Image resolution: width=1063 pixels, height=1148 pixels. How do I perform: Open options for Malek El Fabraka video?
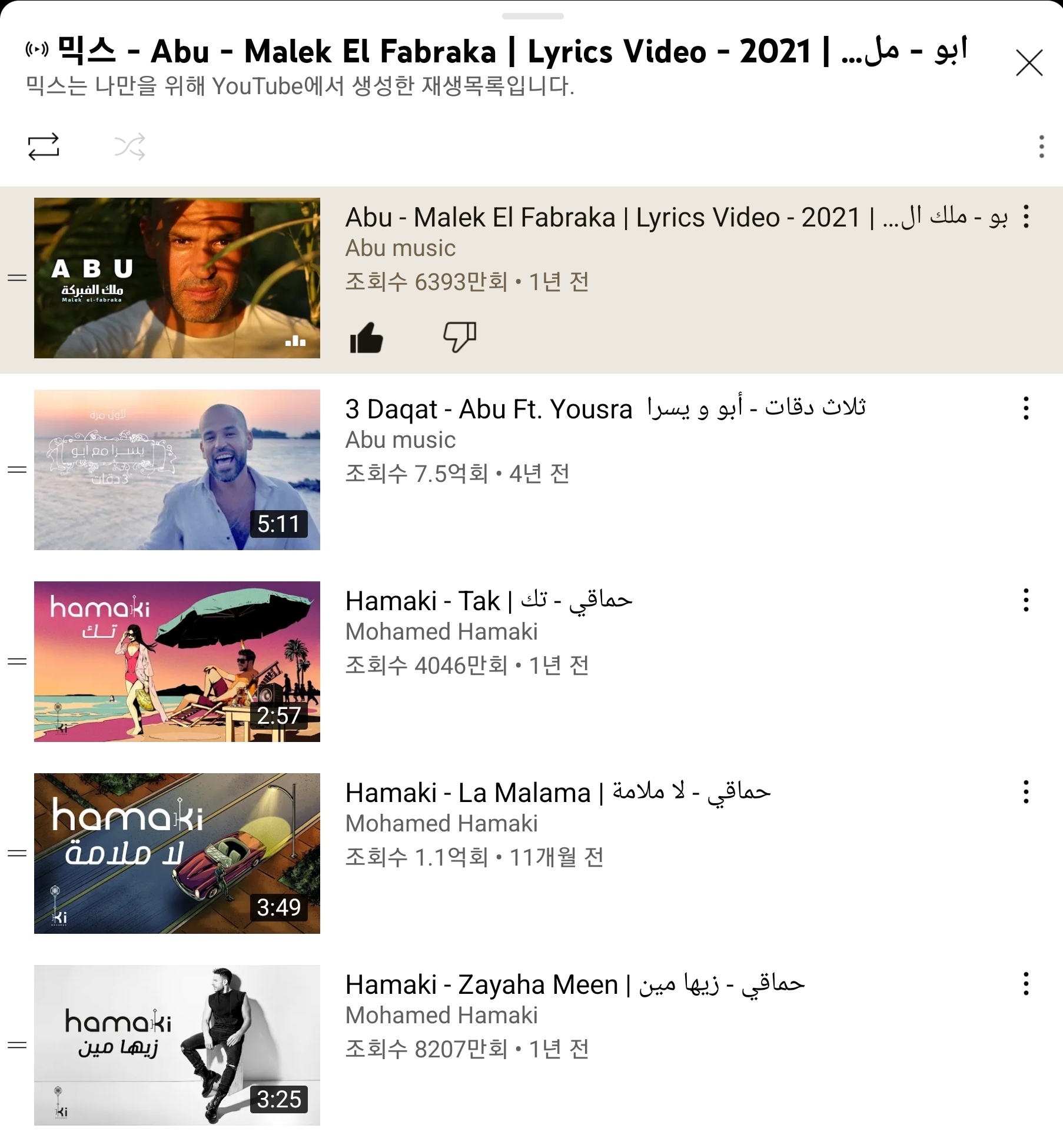click(1026, 217)
